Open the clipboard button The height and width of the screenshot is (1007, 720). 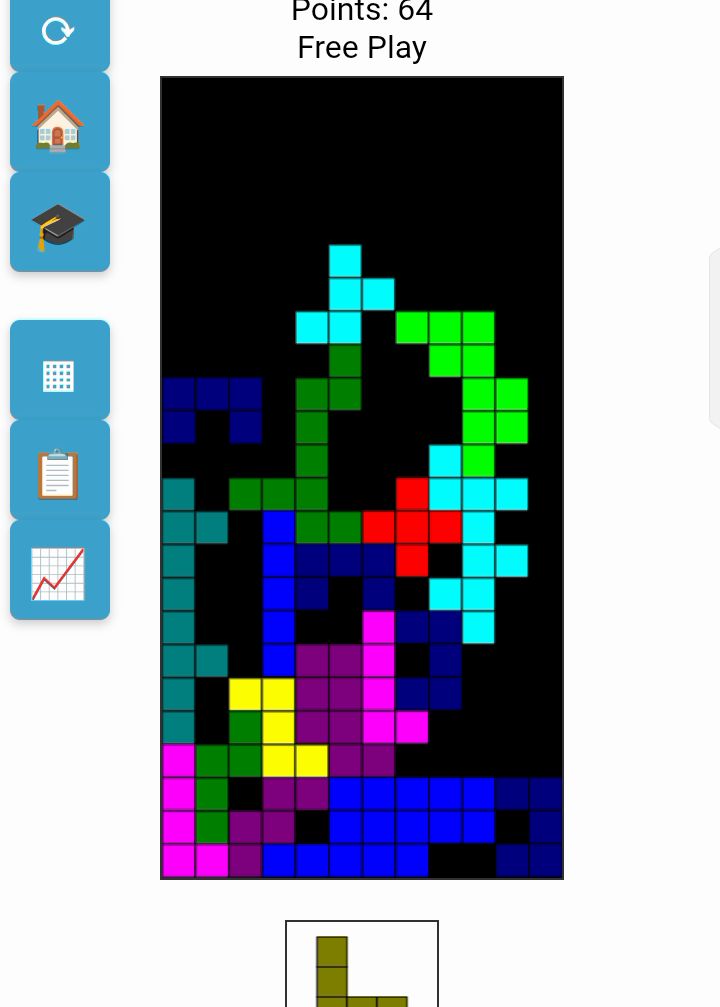pyautogui.click(x=60, y=470)
